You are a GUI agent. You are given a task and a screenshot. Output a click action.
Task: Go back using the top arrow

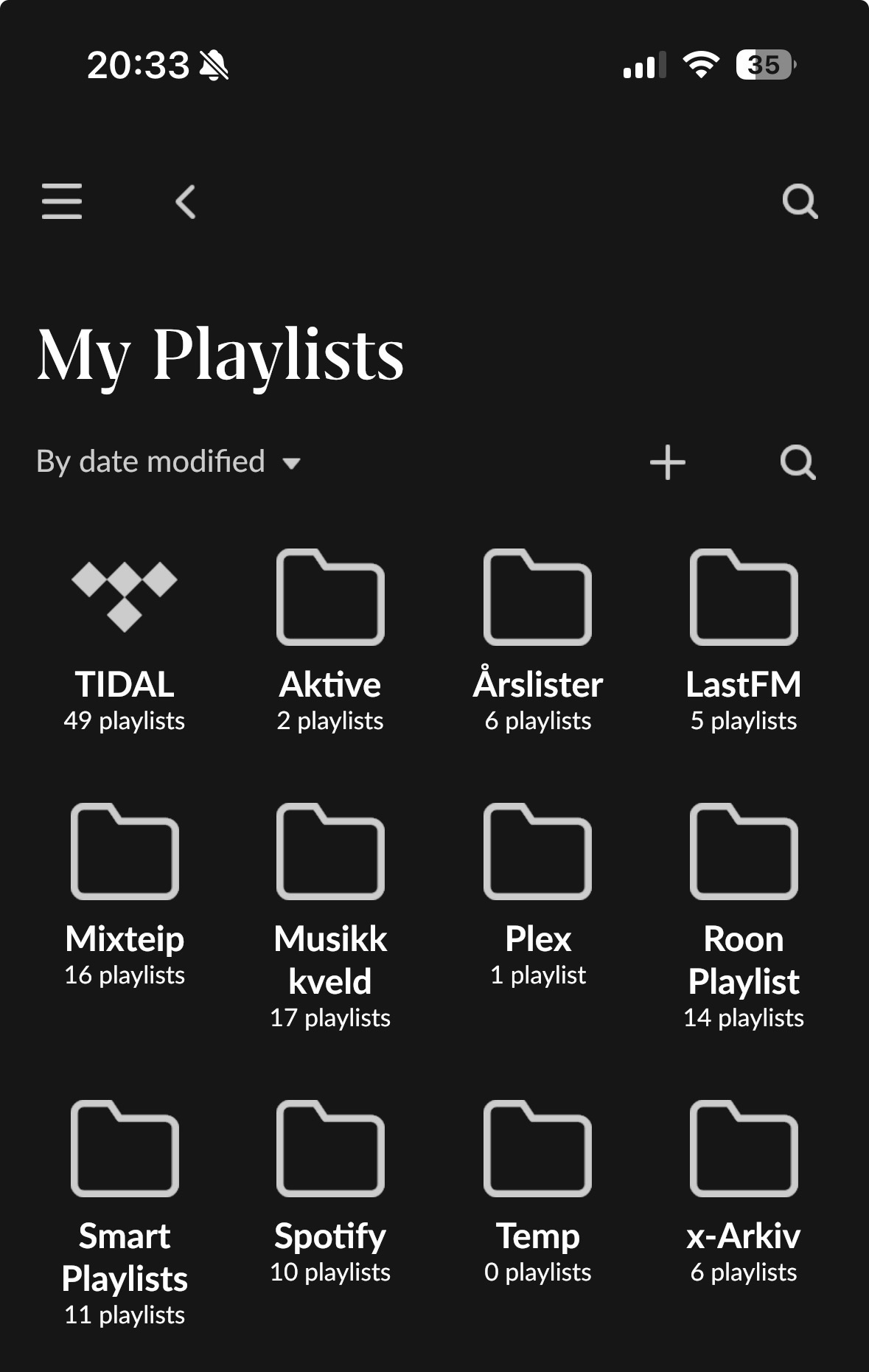[186, 201]
